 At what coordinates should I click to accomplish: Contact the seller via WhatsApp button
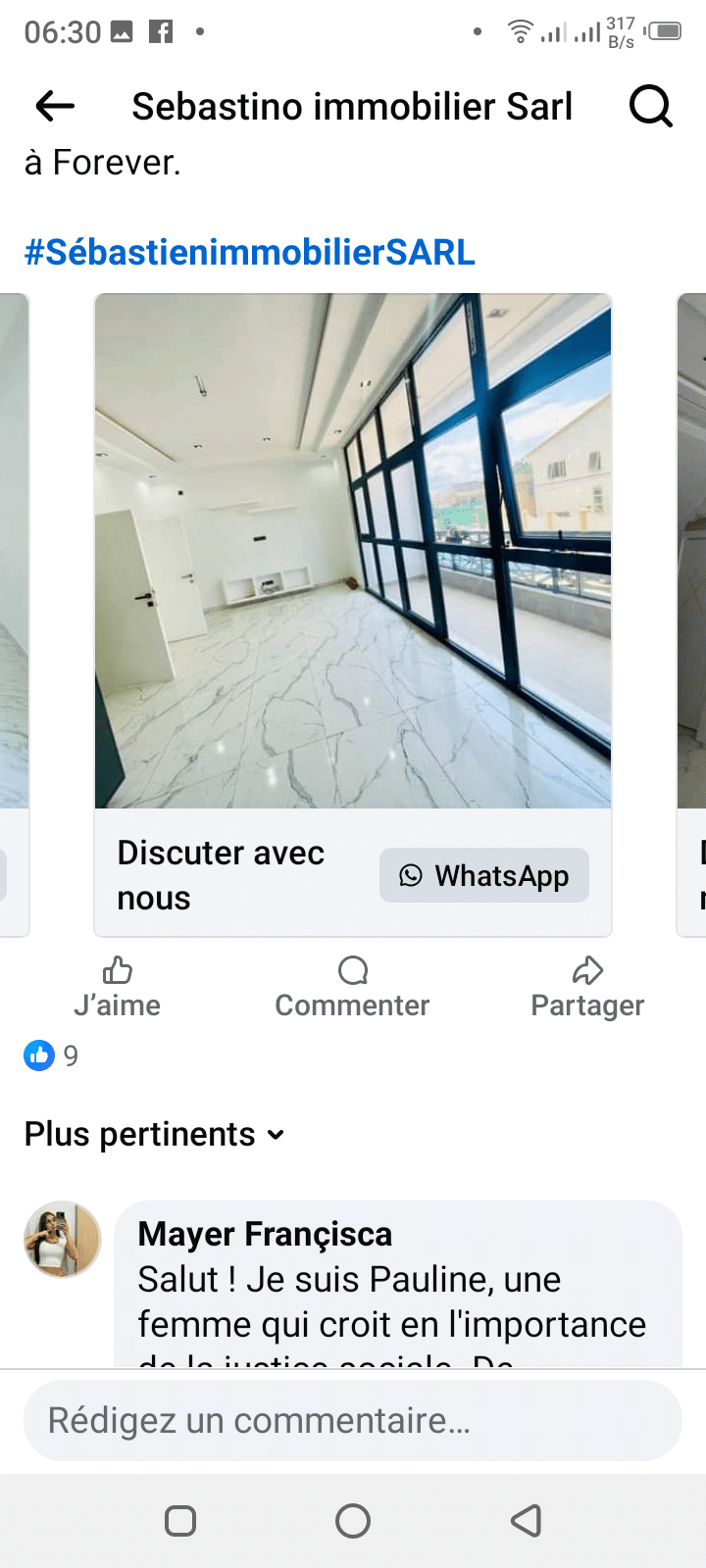(484, 875)
